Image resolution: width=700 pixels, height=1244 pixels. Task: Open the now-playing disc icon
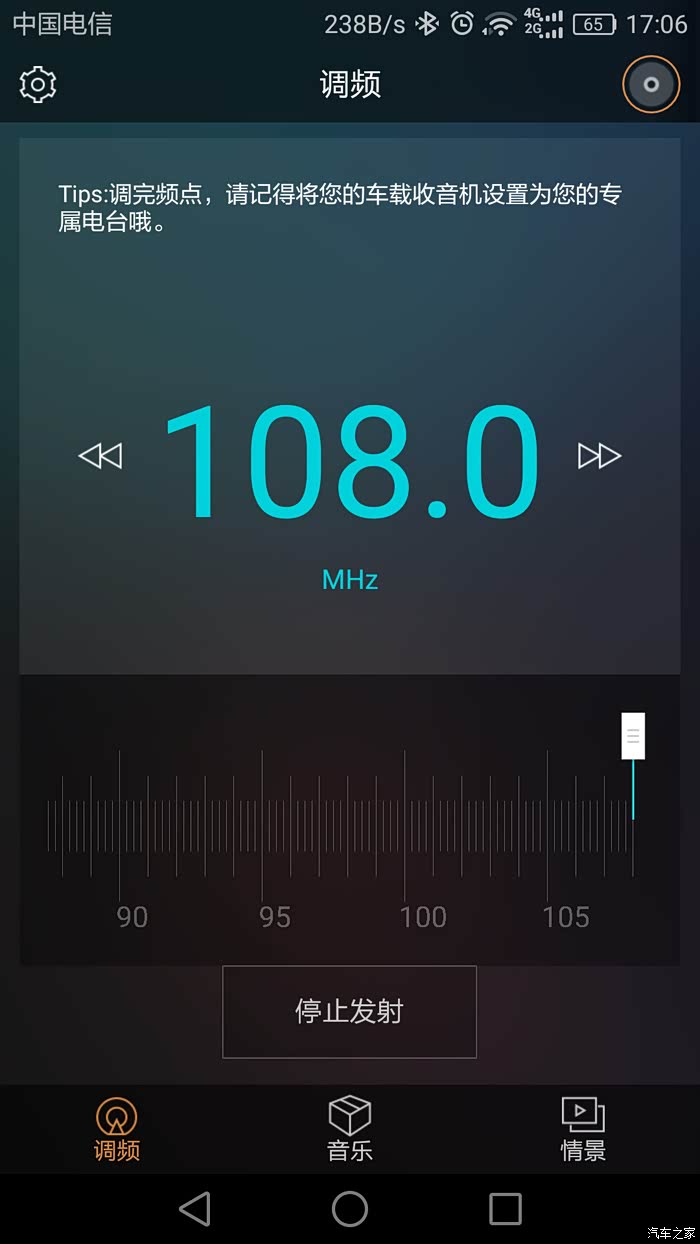coord(651,85)
